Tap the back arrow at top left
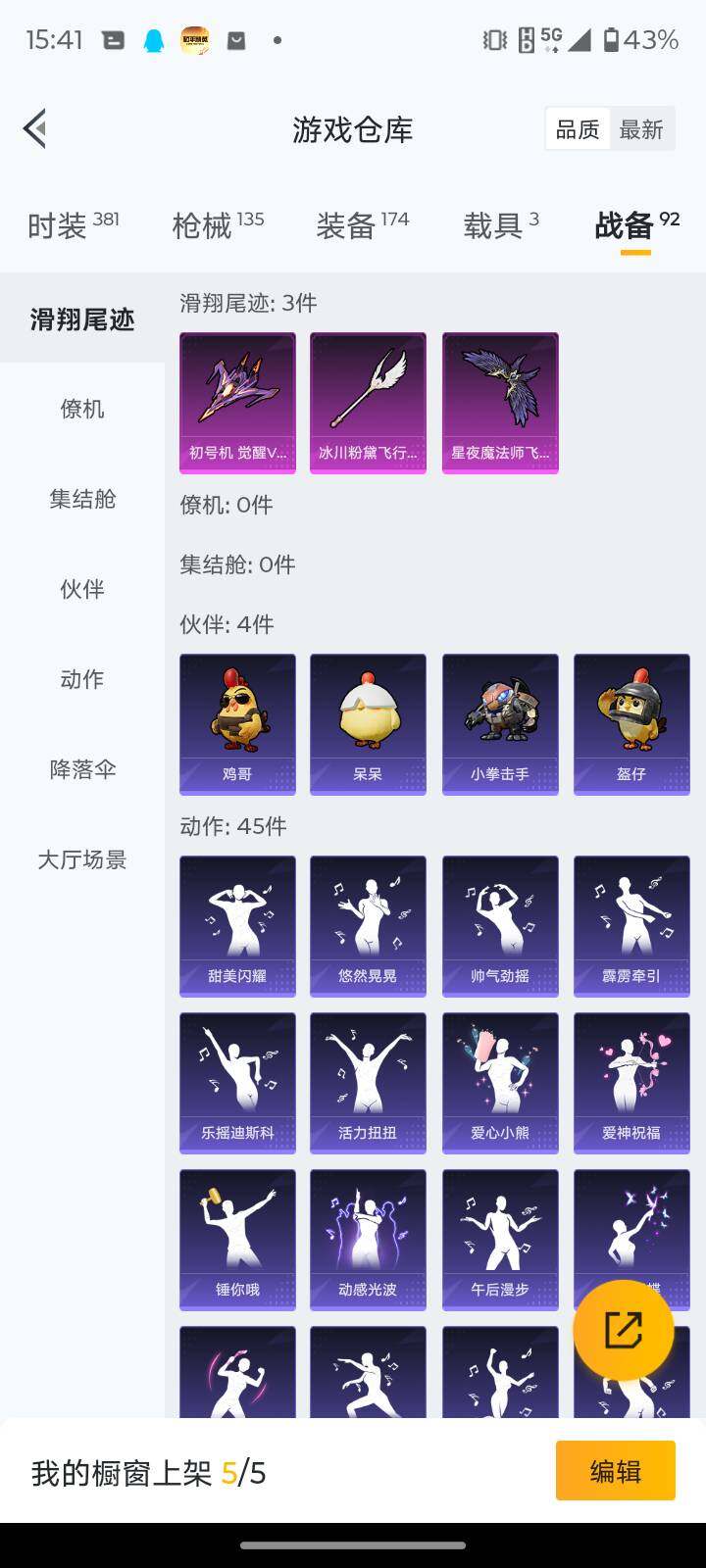706x1568 pixels. pos(34,128)
